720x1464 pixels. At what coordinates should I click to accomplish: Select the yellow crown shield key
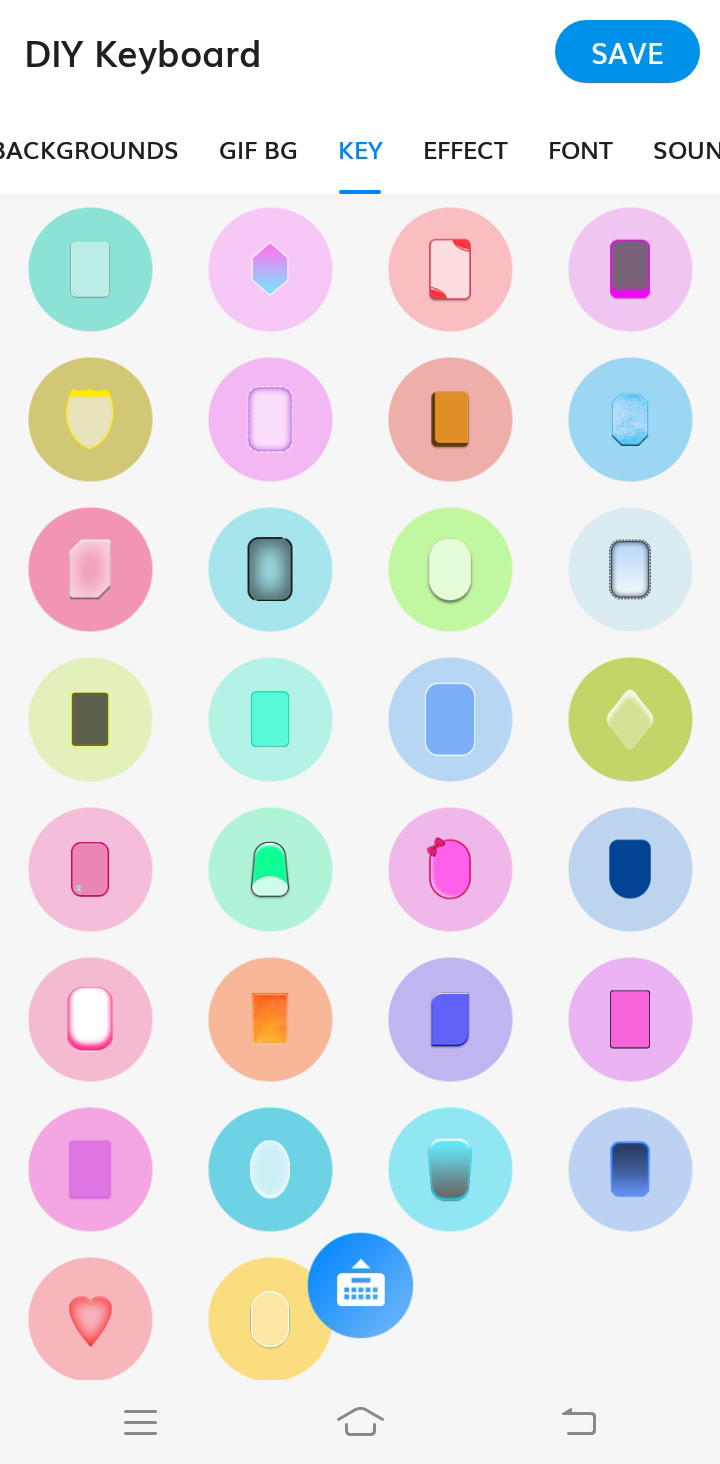tap(90, 419)
